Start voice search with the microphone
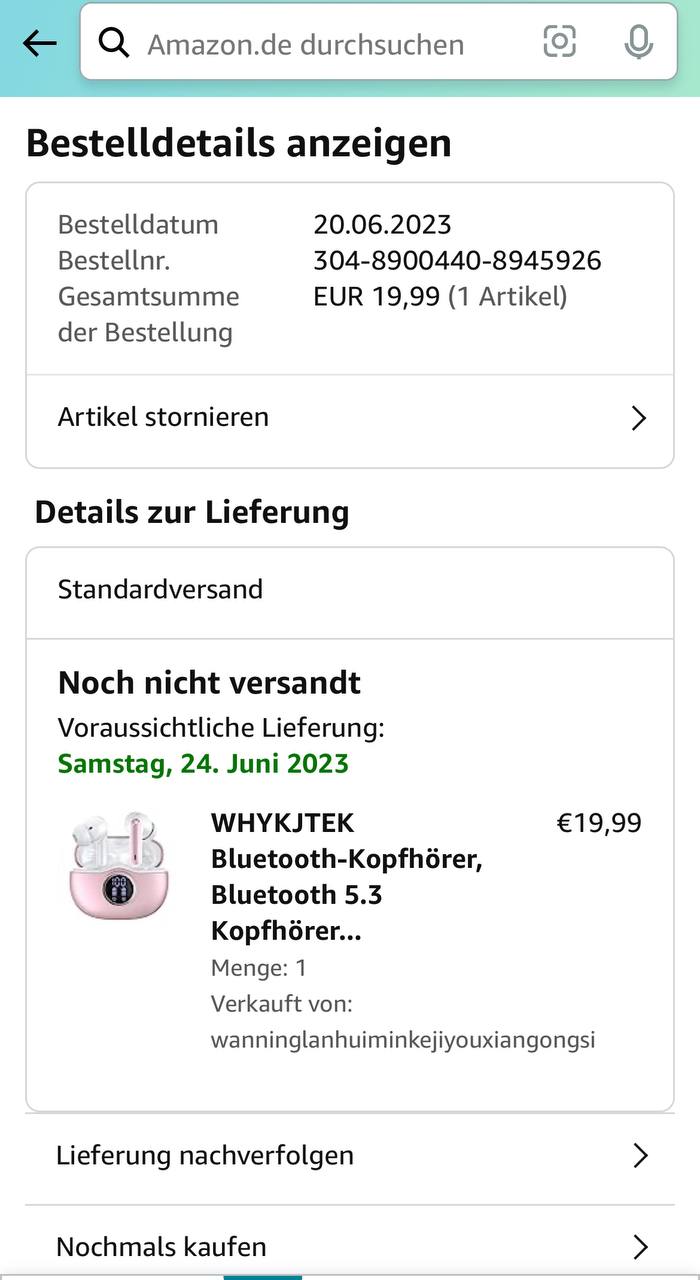700x1280 pixels. coord(638,42)
